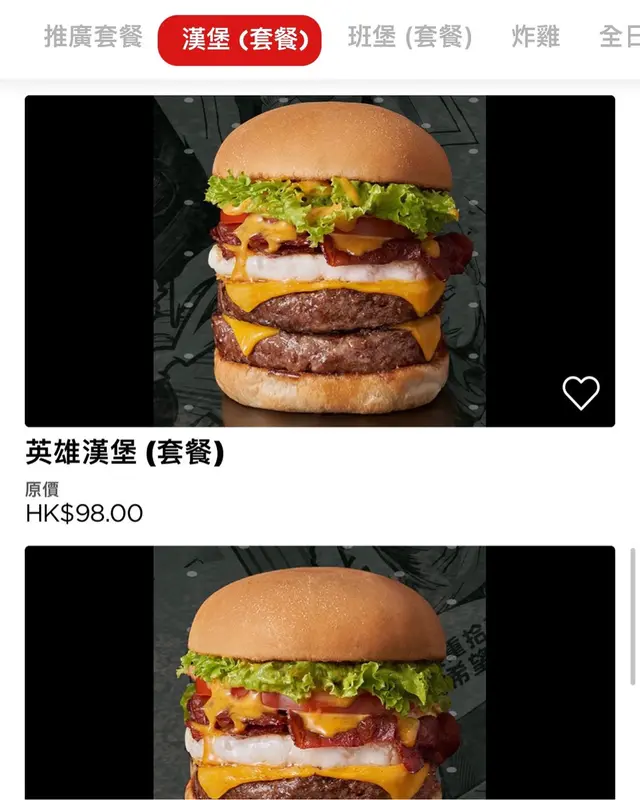
Task: Favorite 英雄漢堡 (套餐) with the heart icon
Action: [x=581, y=393]
